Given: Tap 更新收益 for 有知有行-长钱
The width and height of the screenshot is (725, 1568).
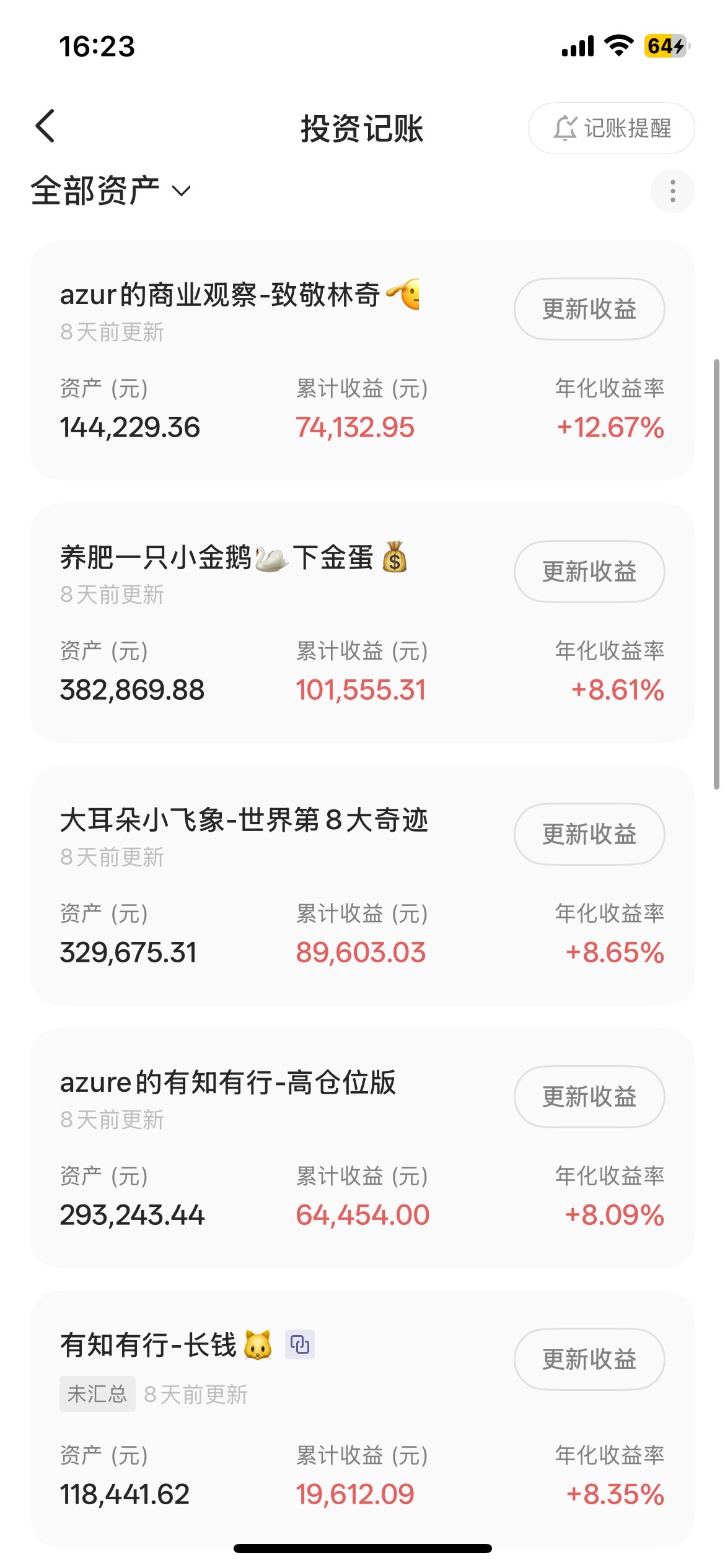Looking at the screenshot, I should click(x=589, y=1359).
